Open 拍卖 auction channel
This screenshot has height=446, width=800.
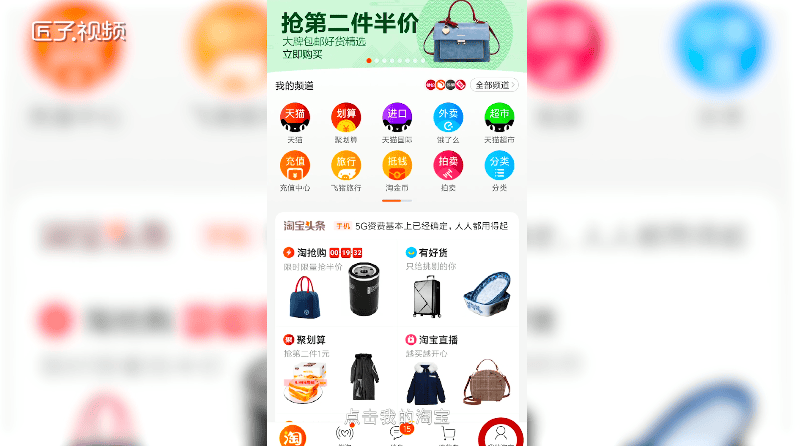point(448,167)
